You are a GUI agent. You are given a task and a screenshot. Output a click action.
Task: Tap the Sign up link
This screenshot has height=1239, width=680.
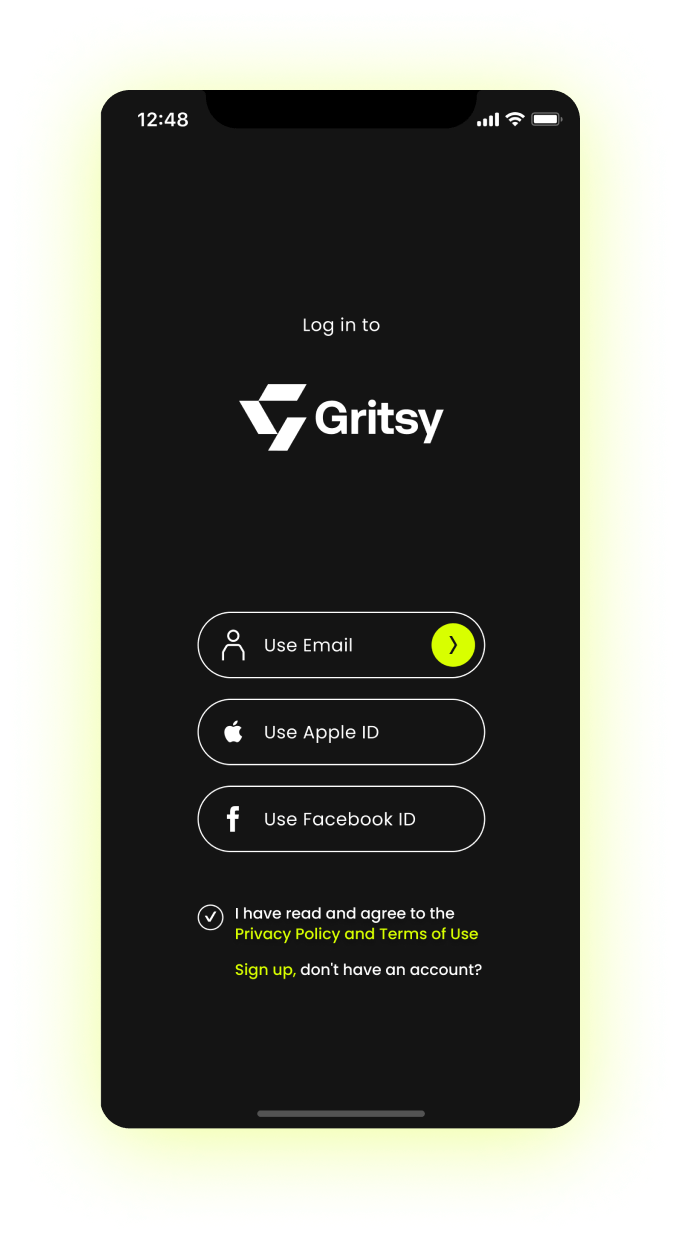pyautogui.click(x=264, y=970)
